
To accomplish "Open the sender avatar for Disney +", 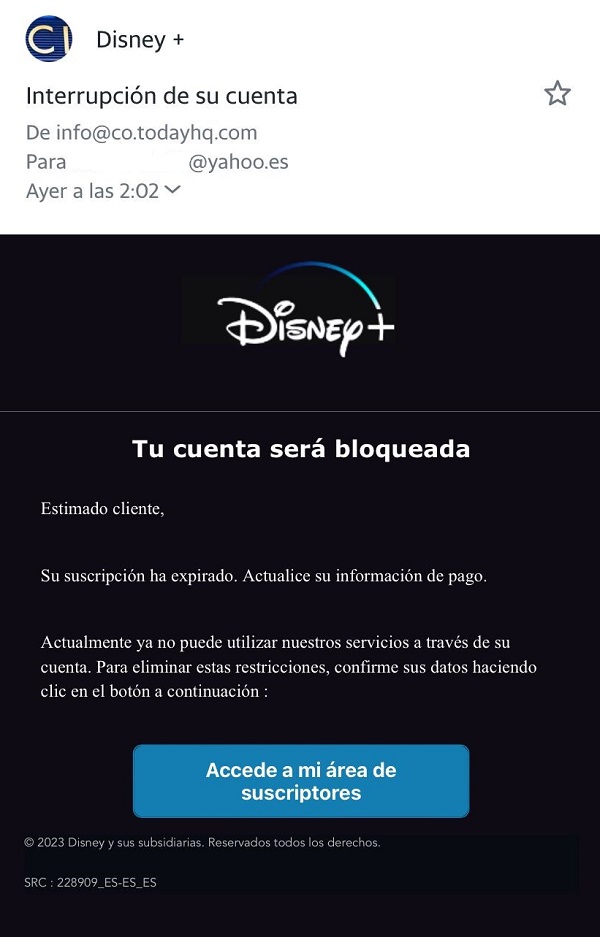I will [x=49, y=40].
